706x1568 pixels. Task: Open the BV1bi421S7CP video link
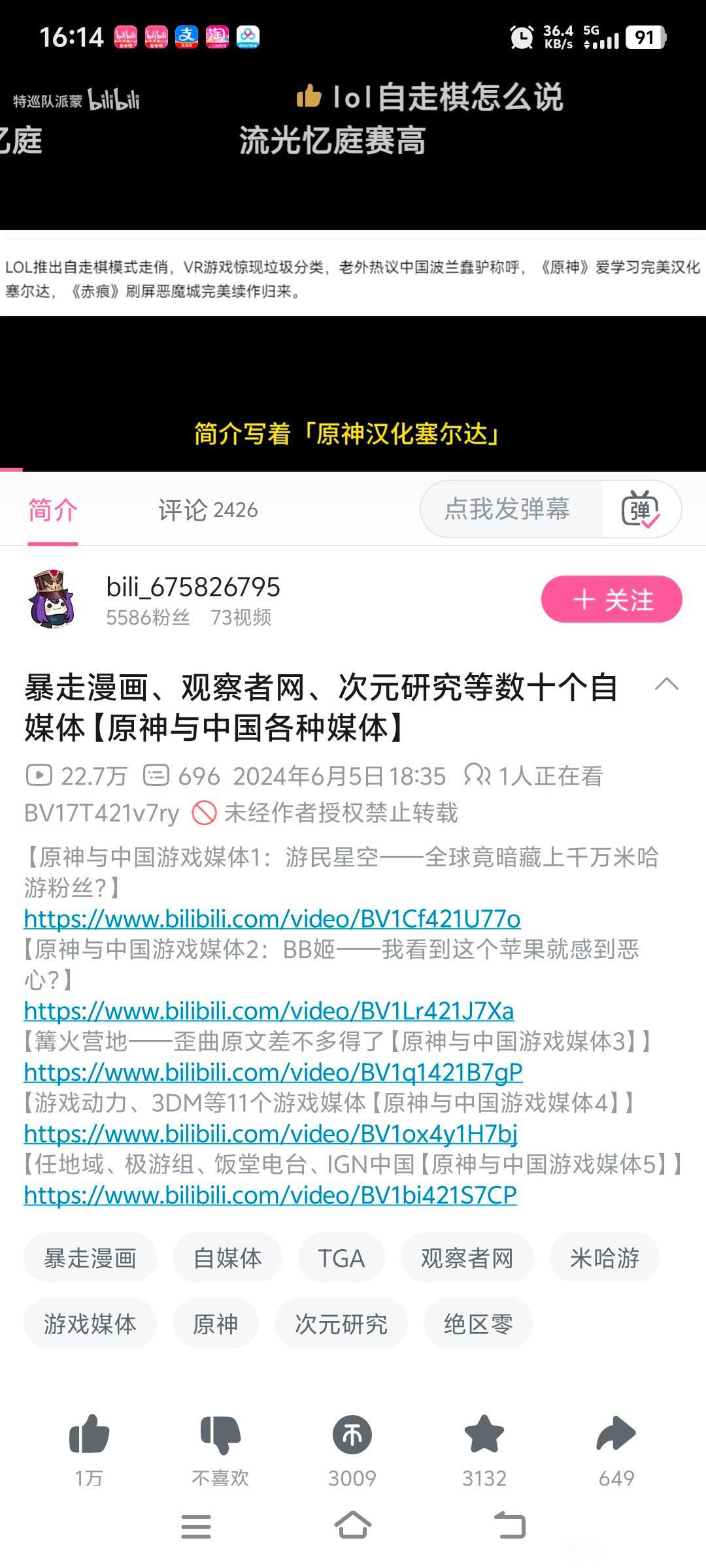[x=270, y=1195]
